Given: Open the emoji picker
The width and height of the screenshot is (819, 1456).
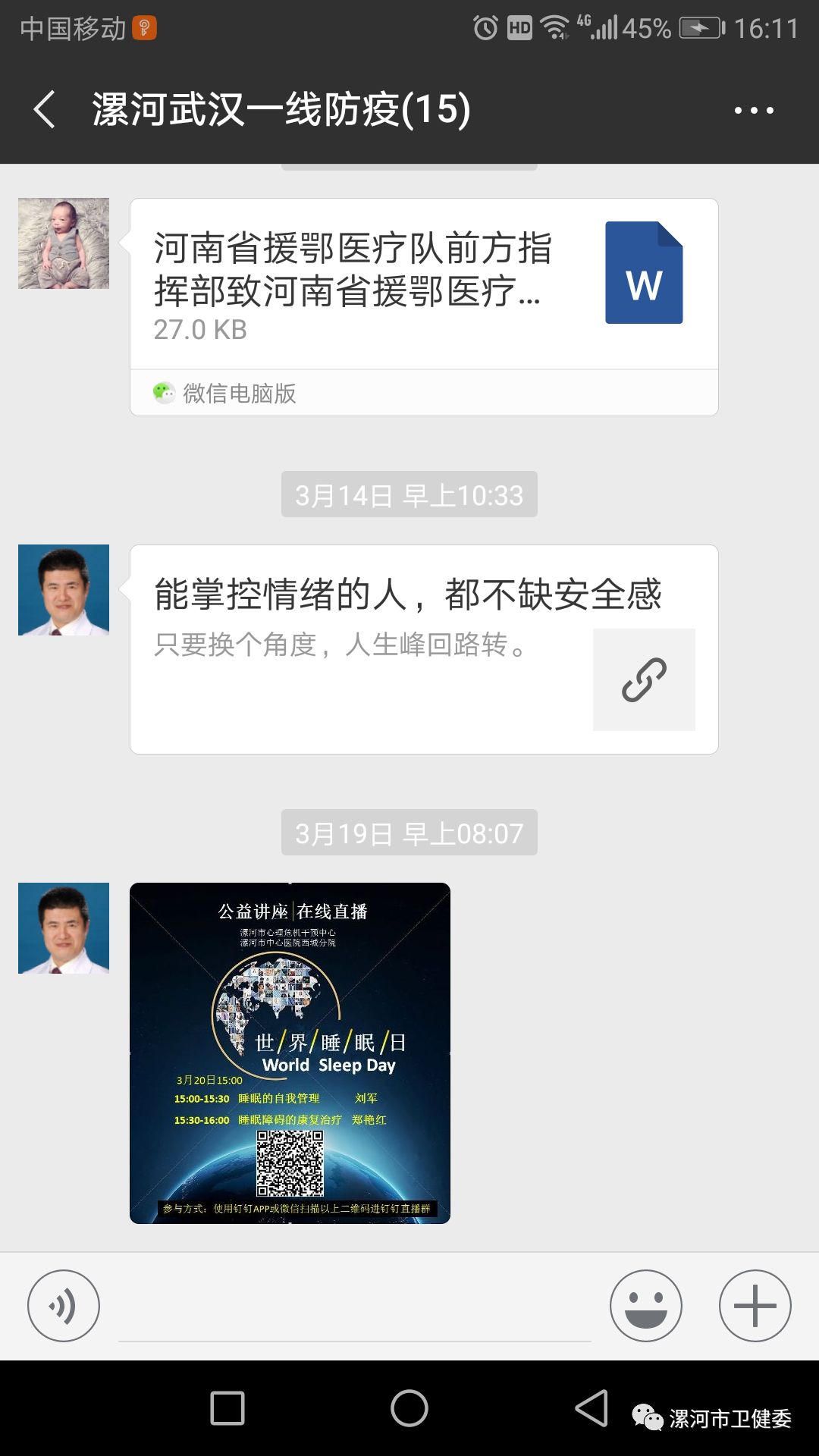Looking at the screenshot, I should pos(645,1306).
